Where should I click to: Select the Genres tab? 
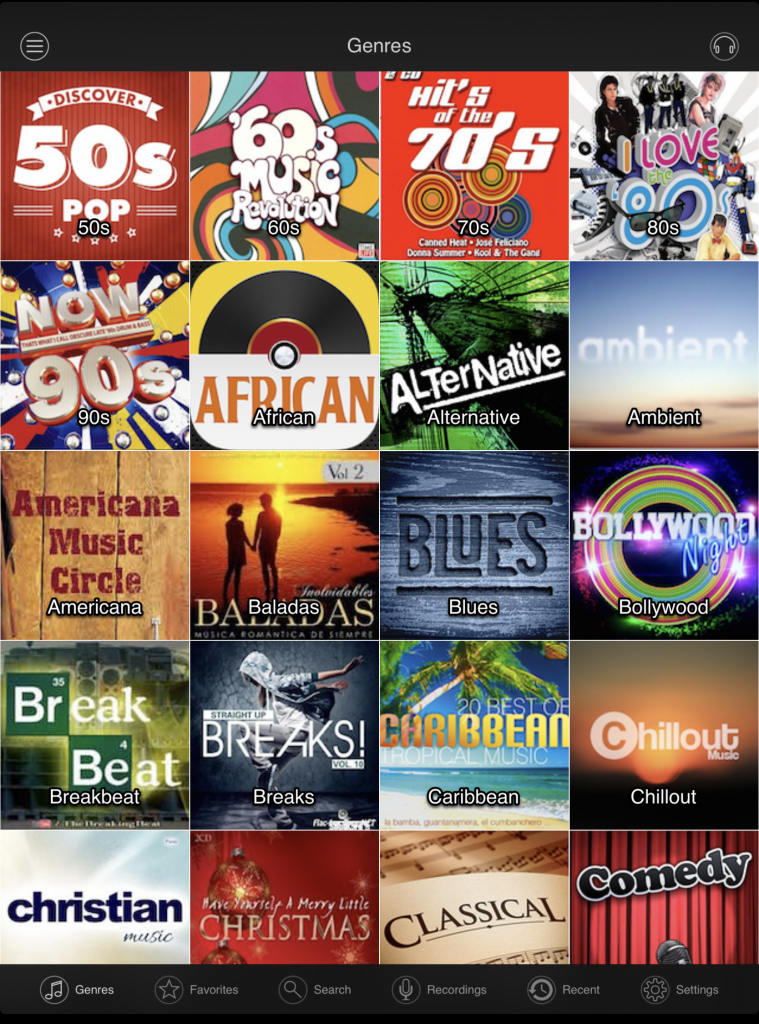[x=77, y=989]
